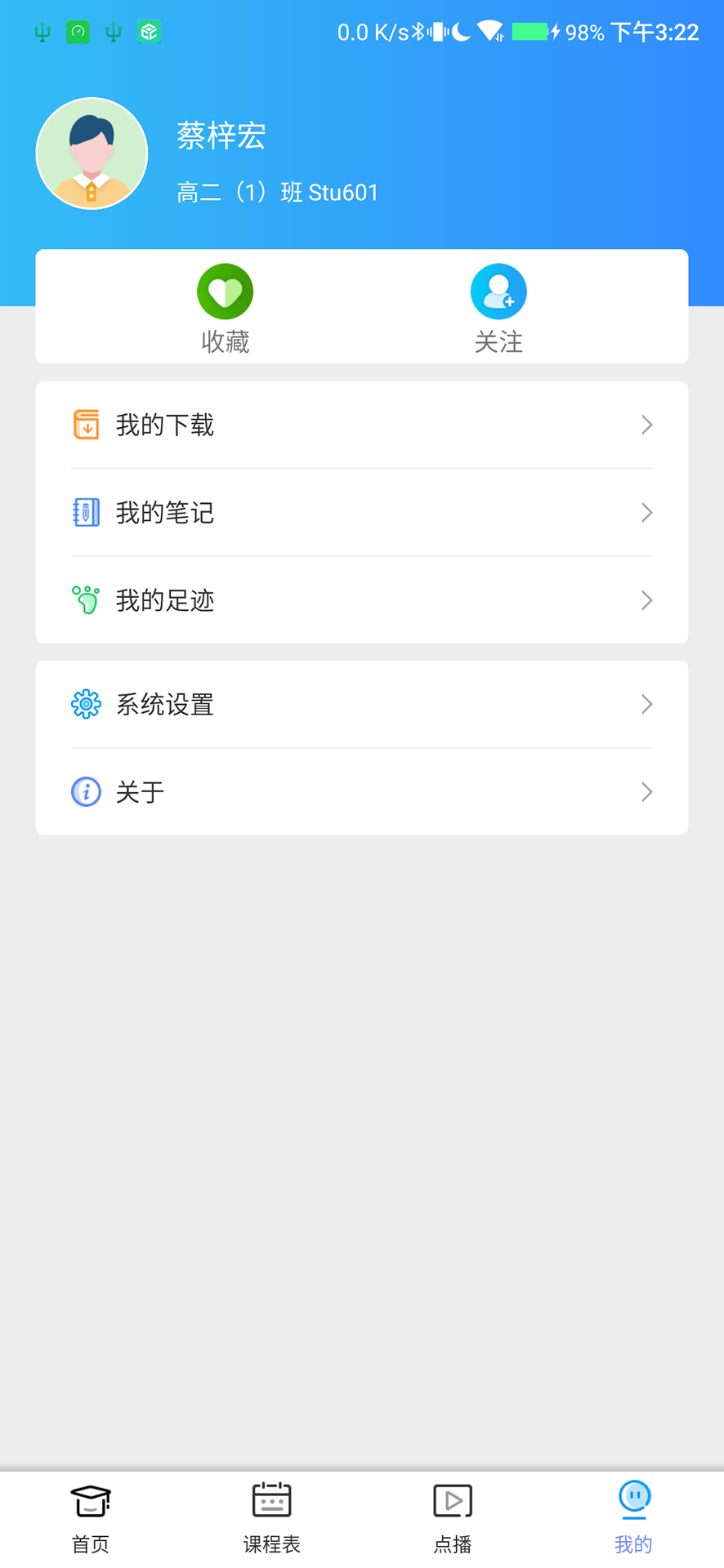724x1568 pixels.
Task: Click the 我的下载 download icon
Action: click(x=85, y=424)
